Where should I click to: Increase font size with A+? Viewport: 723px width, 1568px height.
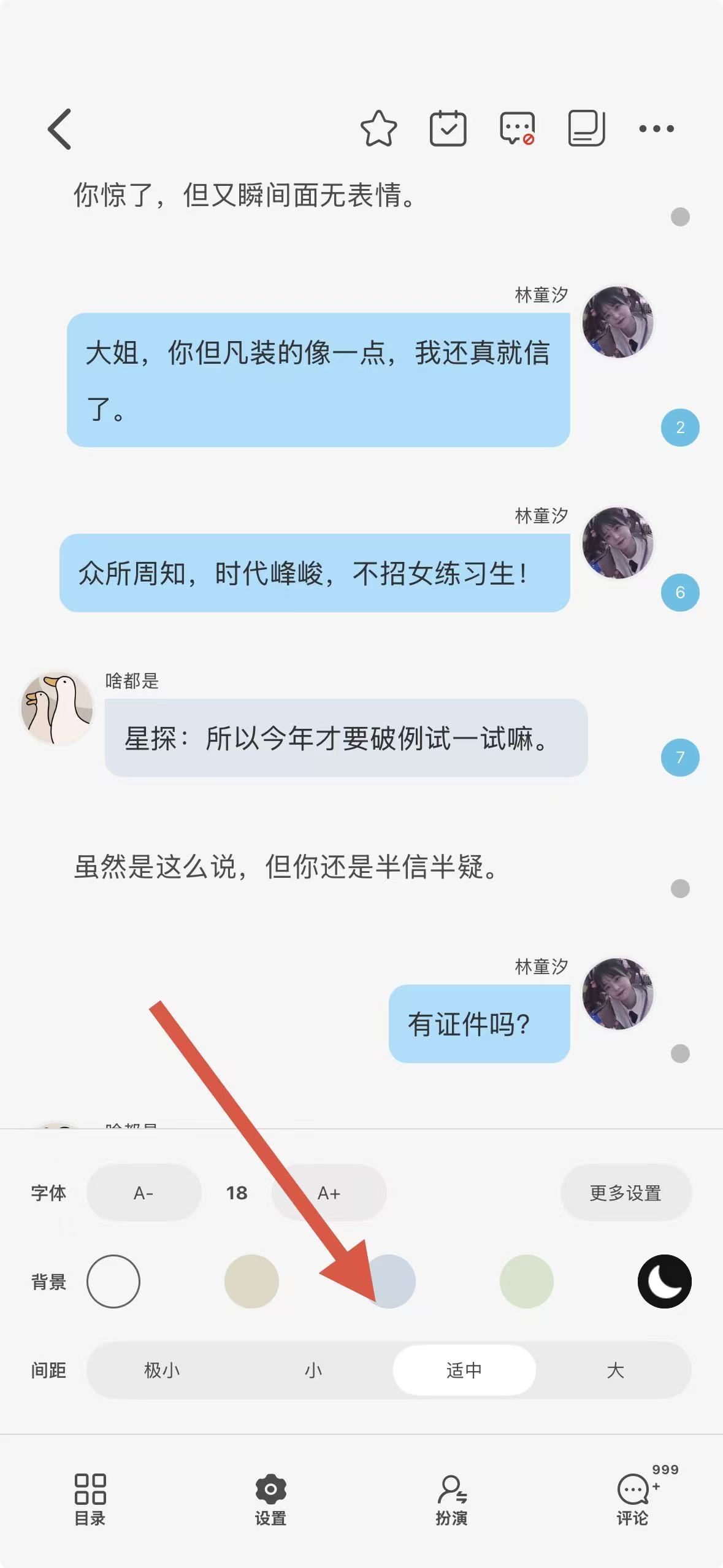pyautogui.click(x=329, y=1193)
